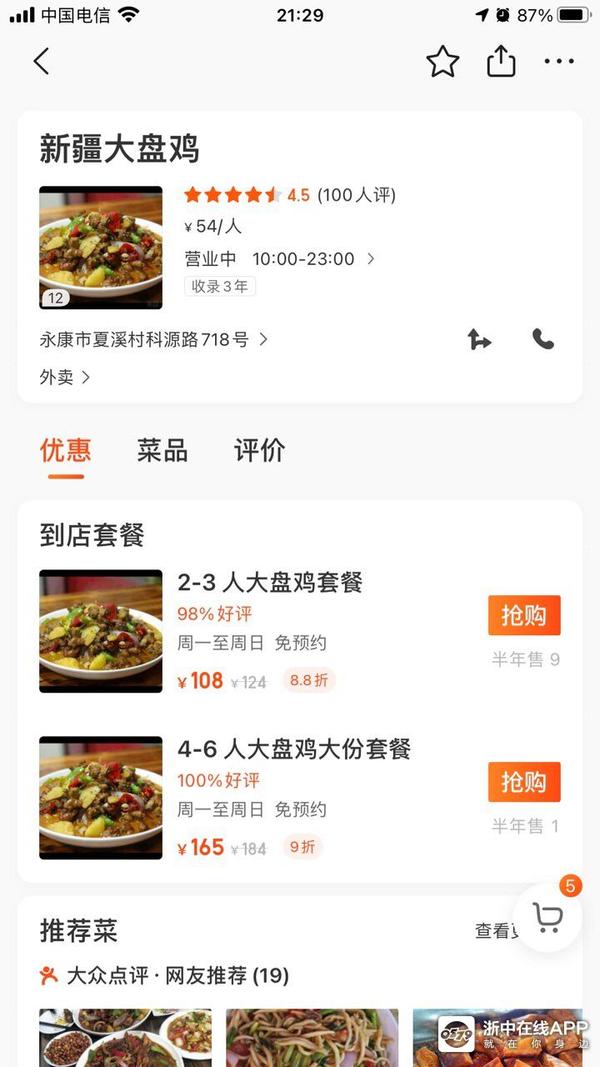Open the three-dot overflow menu
Screen dimensions: 600x1067
pyautogui.click(x=559, y=62)
